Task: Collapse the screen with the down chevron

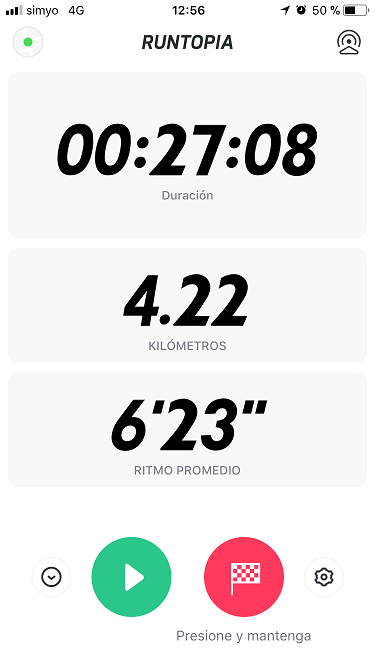Action: pyautogui.click(x=51, y=577)
